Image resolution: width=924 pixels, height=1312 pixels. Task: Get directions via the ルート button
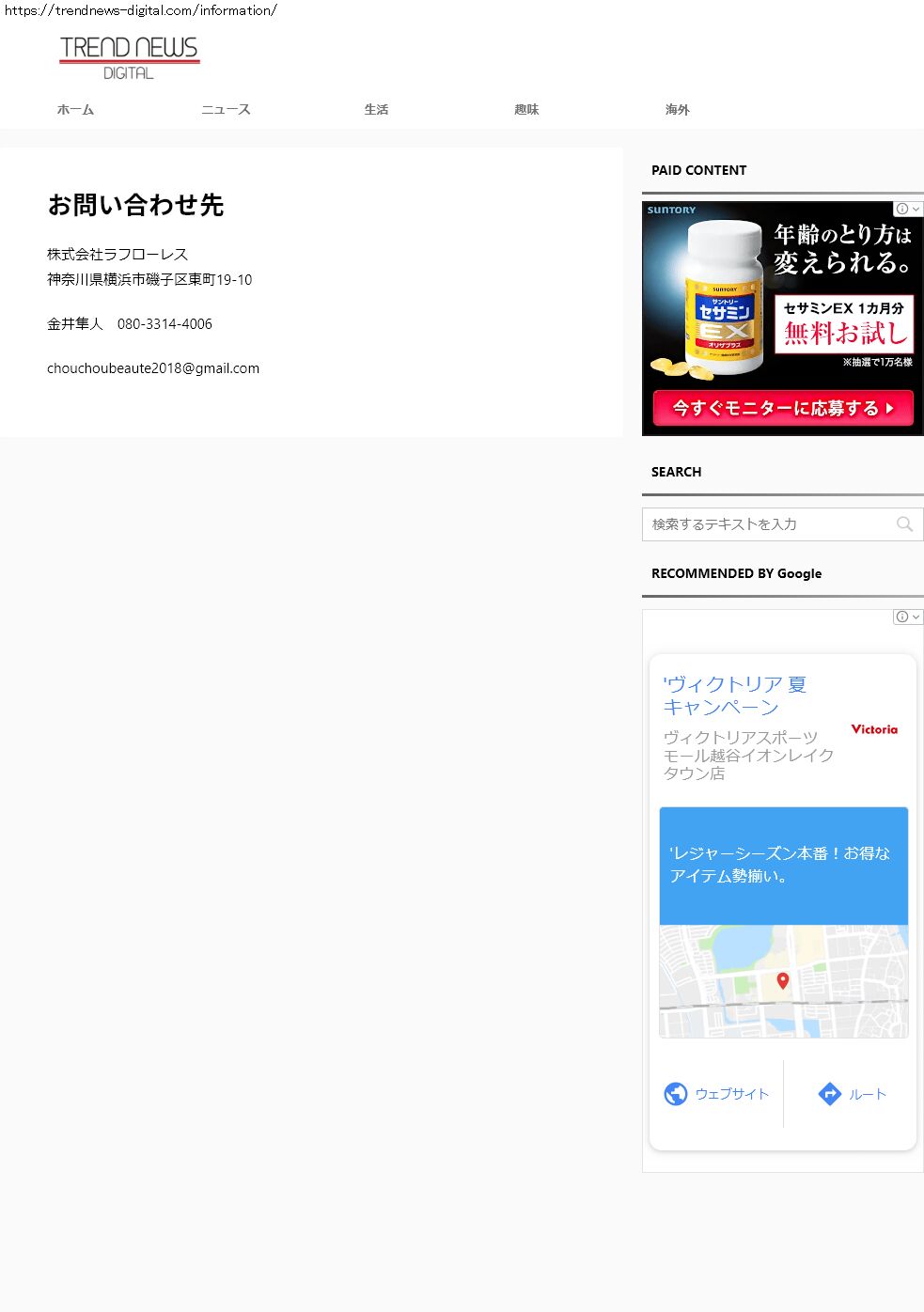coord(852,1094)
